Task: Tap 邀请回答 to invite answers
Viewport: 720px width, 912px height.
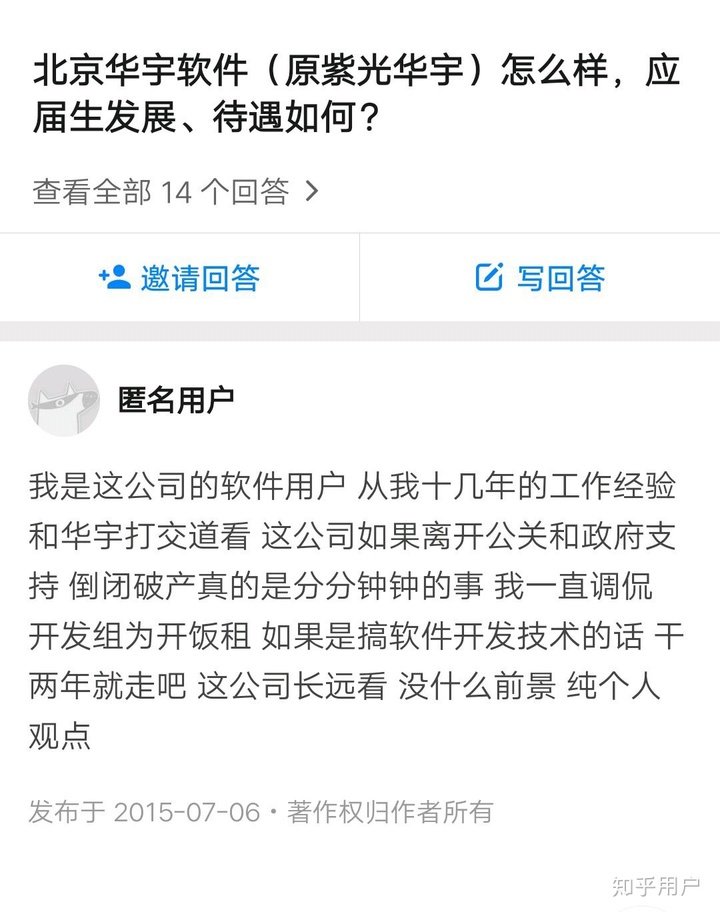Action: pos(180,278)
